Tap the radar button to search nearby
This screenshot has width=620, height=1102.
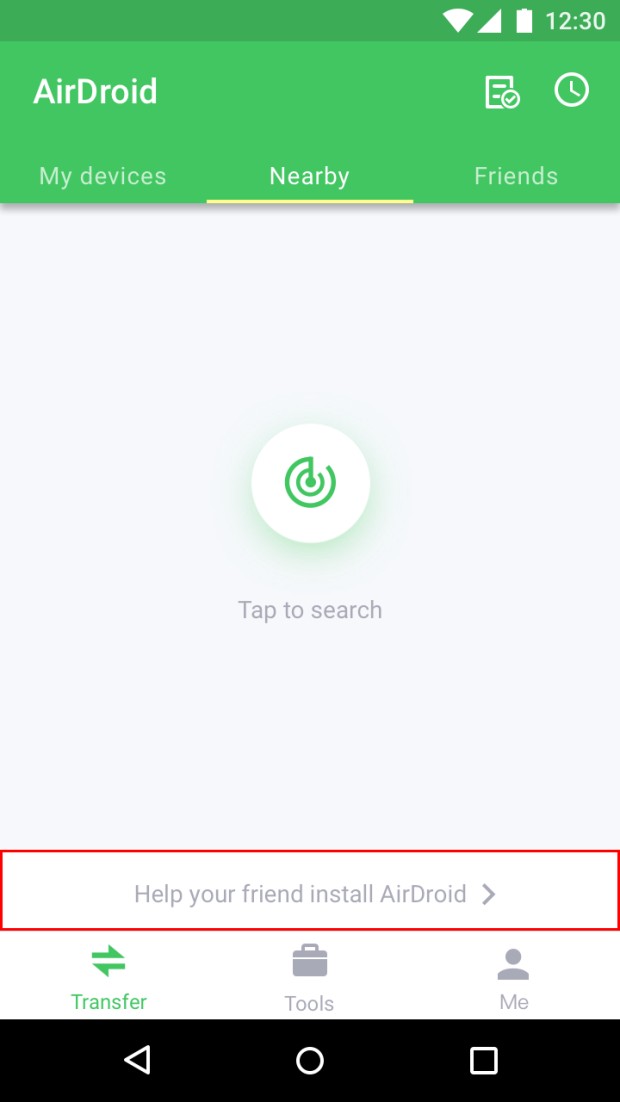pyautogui.click(x=310, y=483)
